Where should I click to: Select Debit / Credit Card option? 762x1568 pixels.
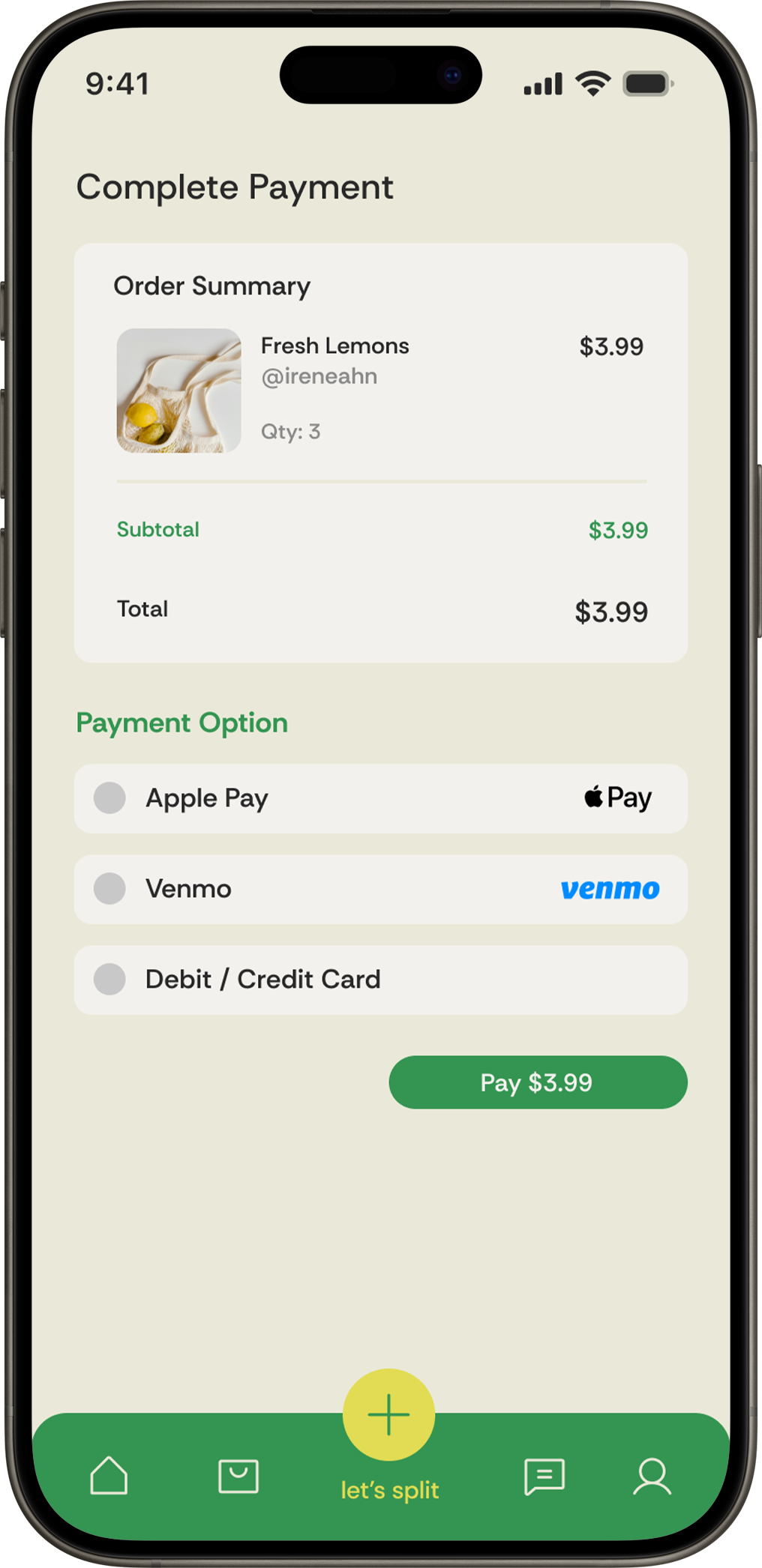[109, 980]
